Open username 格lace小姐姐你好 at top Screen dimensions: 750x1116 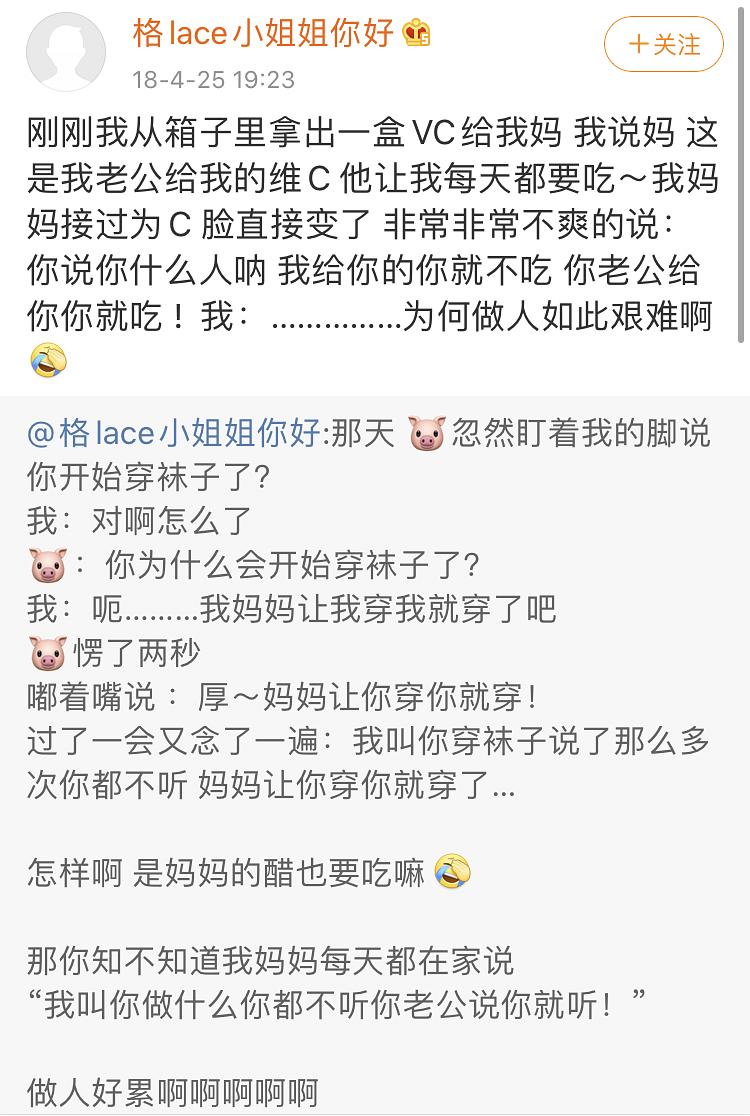[x=264, y=33]
